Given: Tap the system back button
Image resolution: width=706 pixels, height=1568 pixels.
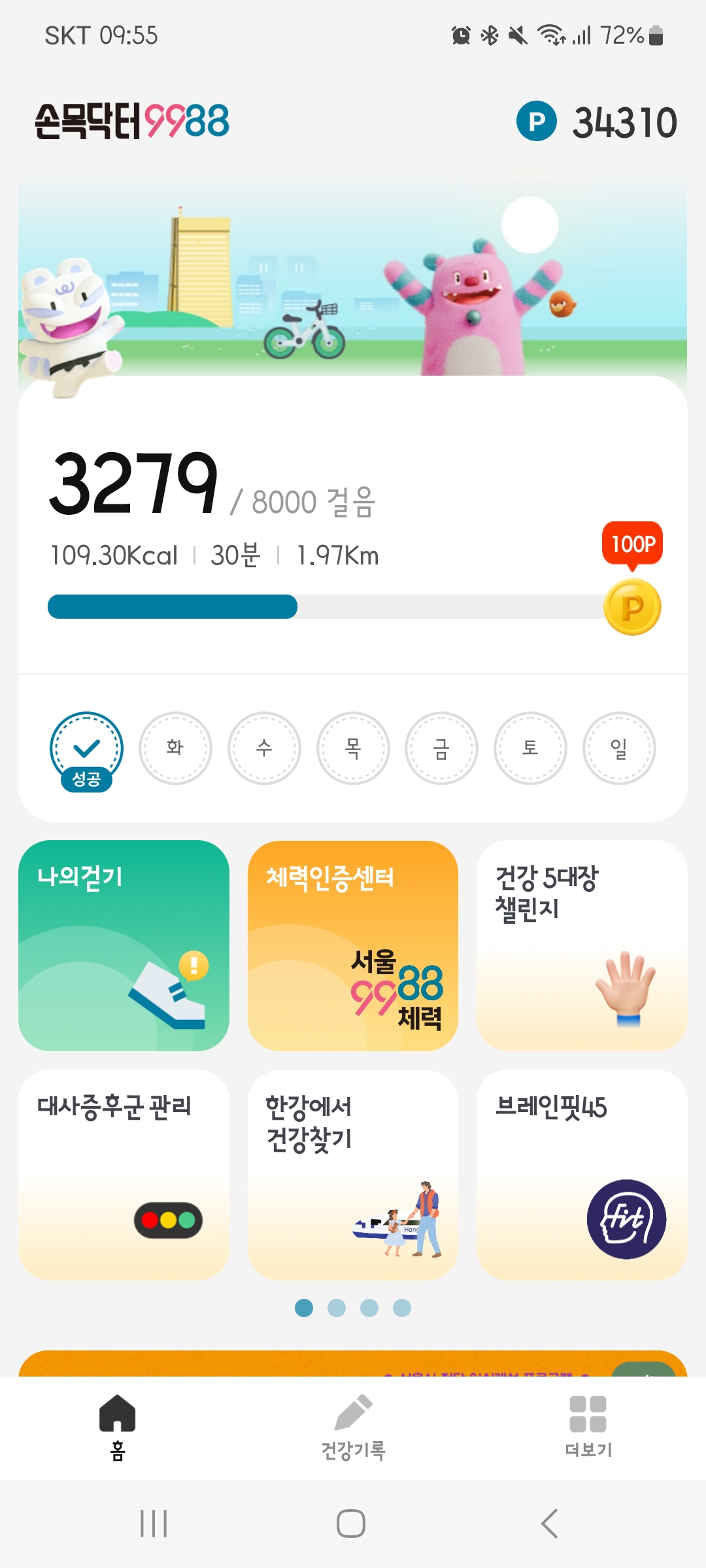Looking at the screenshot, I should (549, 1524).
